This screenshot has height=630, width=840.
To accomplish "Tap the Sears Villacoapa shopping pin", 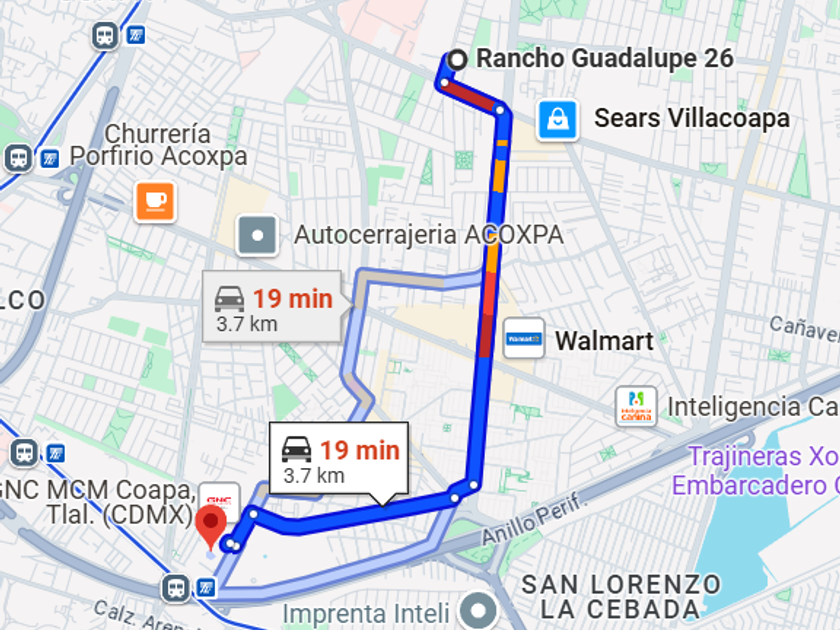I will click(x=558, y=119).
